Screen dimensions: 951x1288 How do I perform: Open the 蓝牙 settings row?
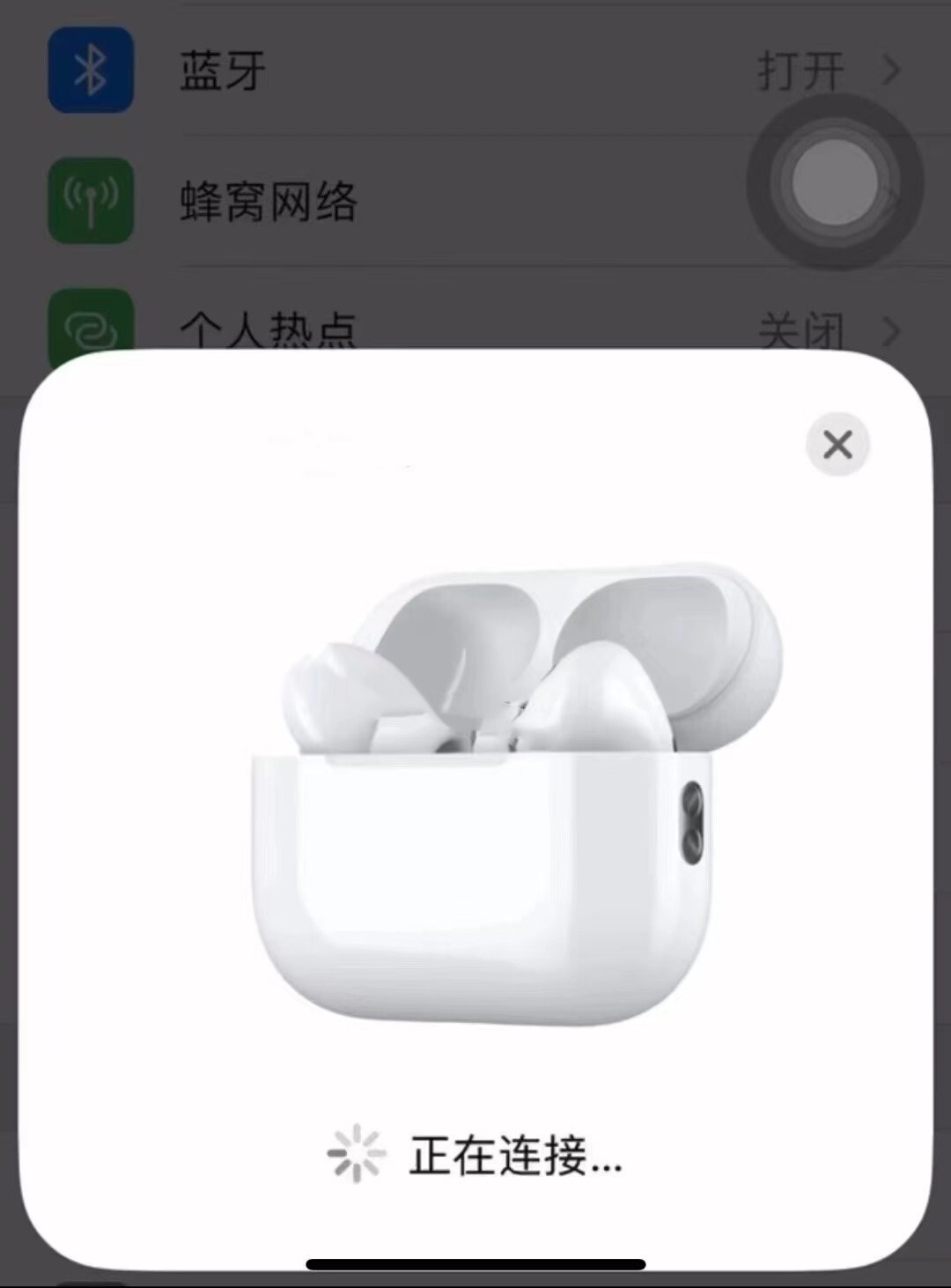[475, 70]
